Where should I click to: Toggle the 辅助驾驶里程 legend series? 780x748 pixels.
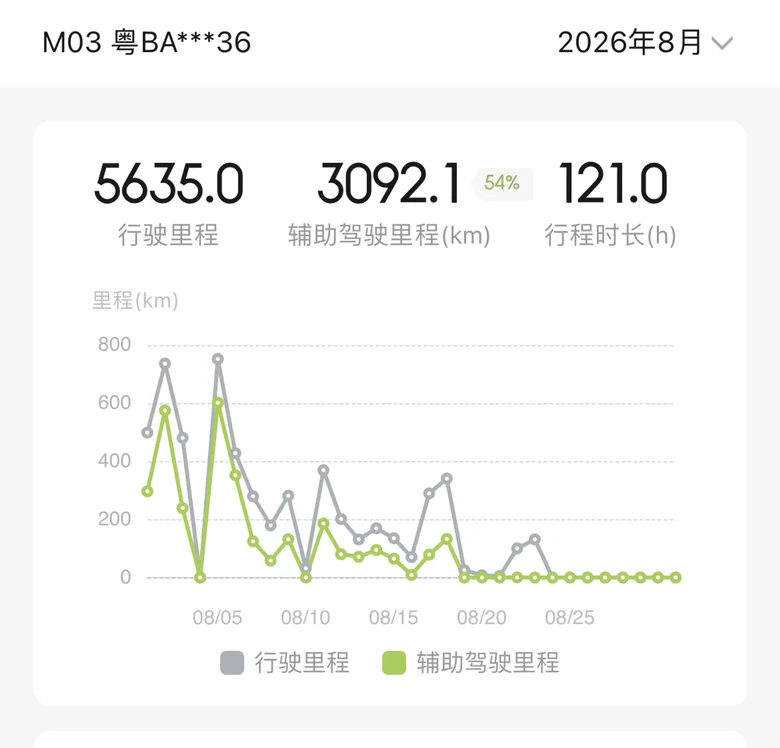coord(471,662)
